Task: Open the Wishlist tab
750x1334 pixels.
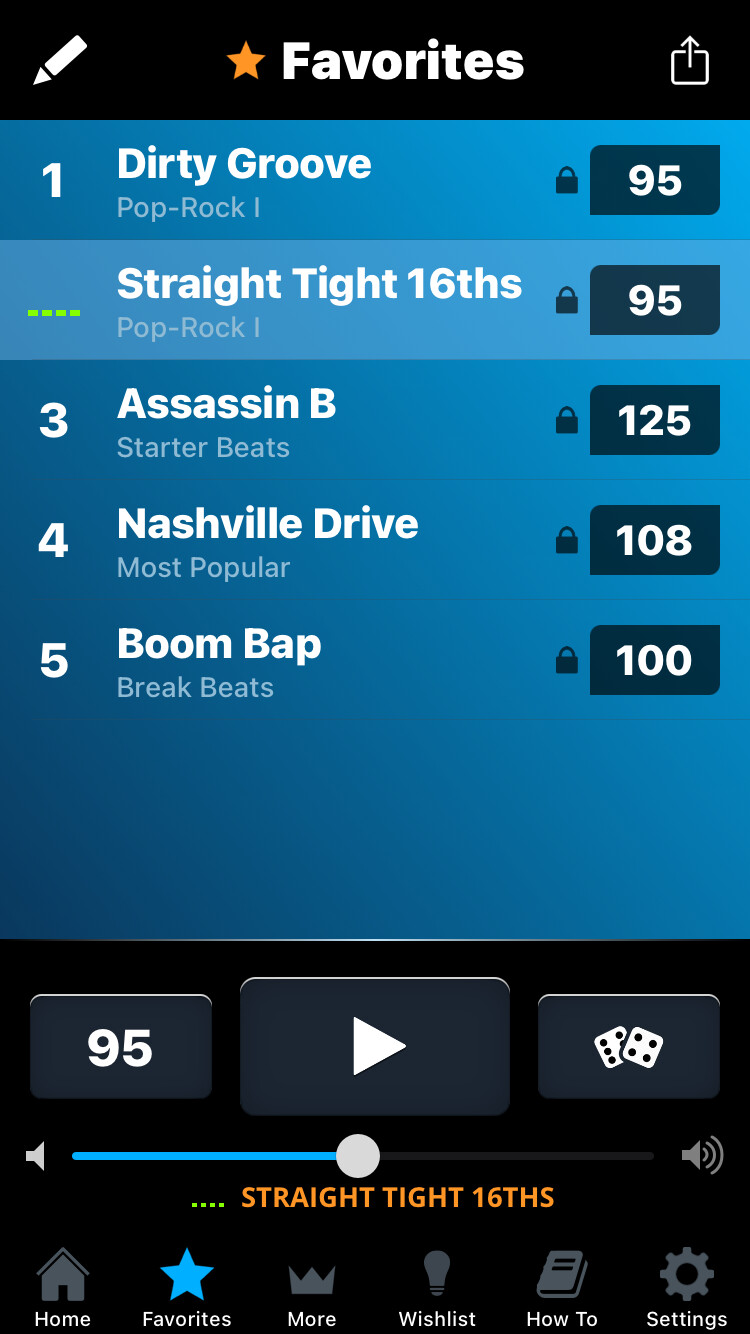Action: tap(437, 1288)
